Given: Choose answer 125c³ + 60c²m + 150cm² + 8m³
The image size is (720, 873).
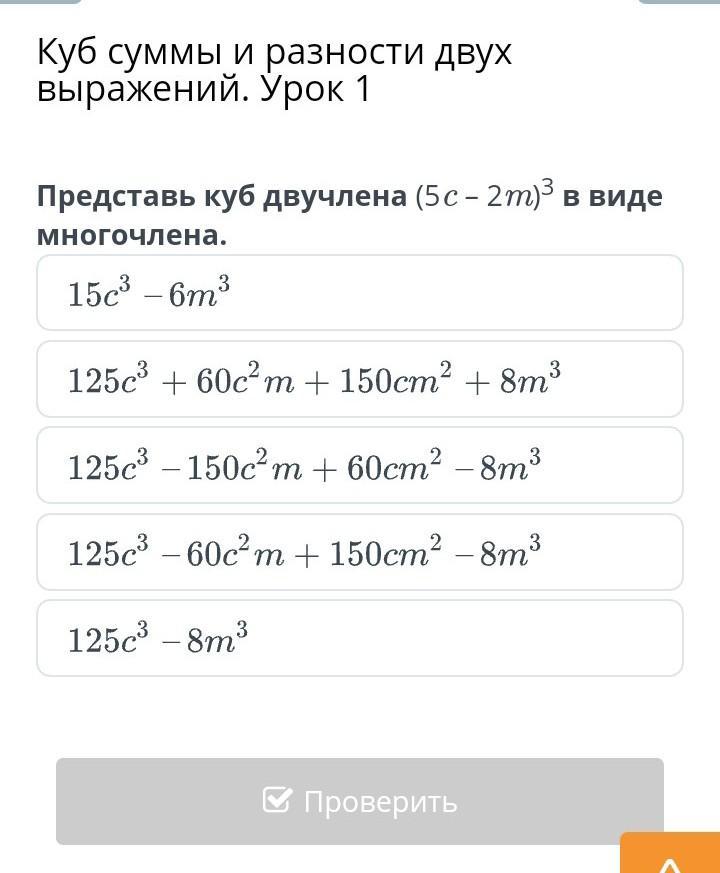Looking at the screenshot, I should click(360, 379).
